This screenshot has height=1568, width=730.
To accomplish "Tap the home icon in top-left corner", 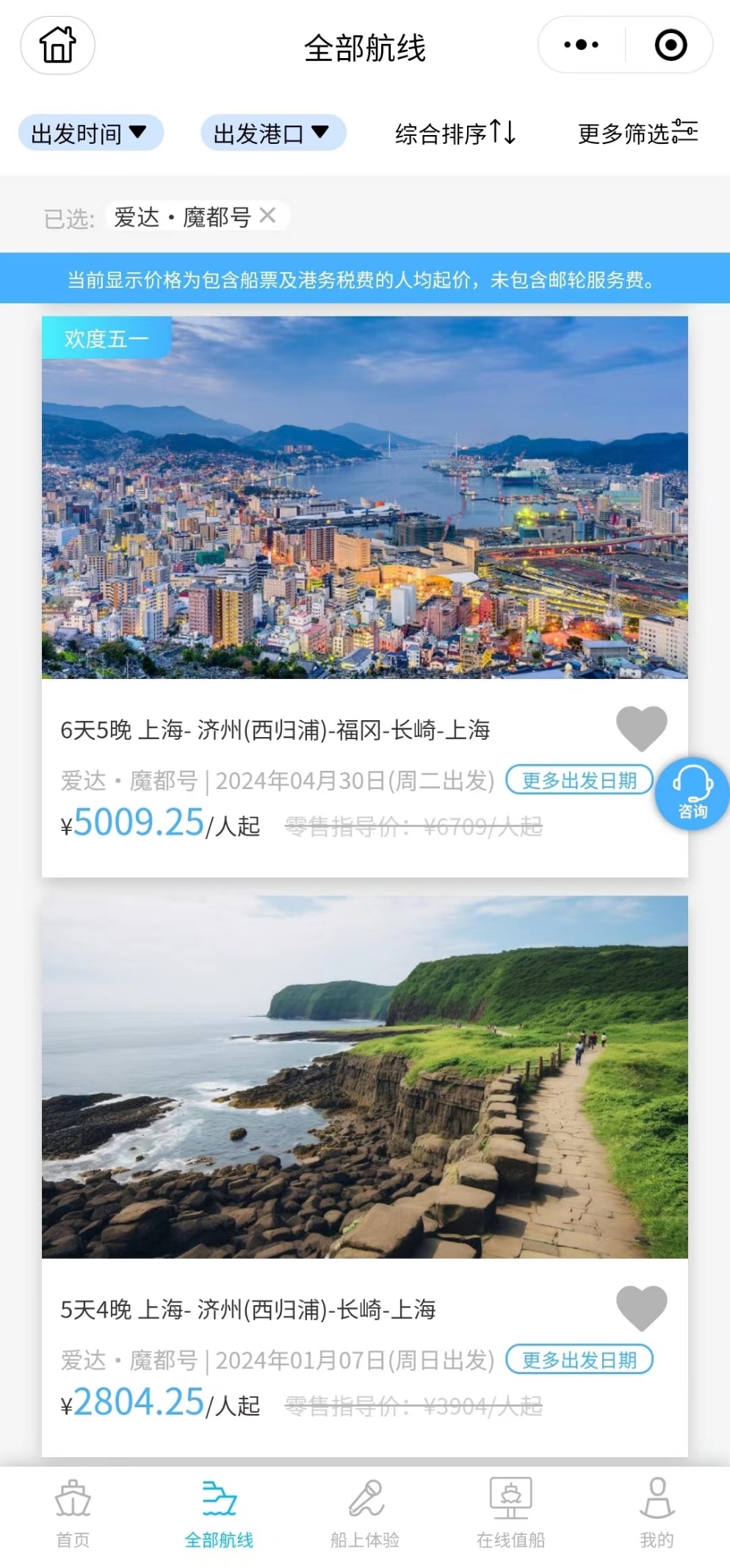I will click(57, 45).
